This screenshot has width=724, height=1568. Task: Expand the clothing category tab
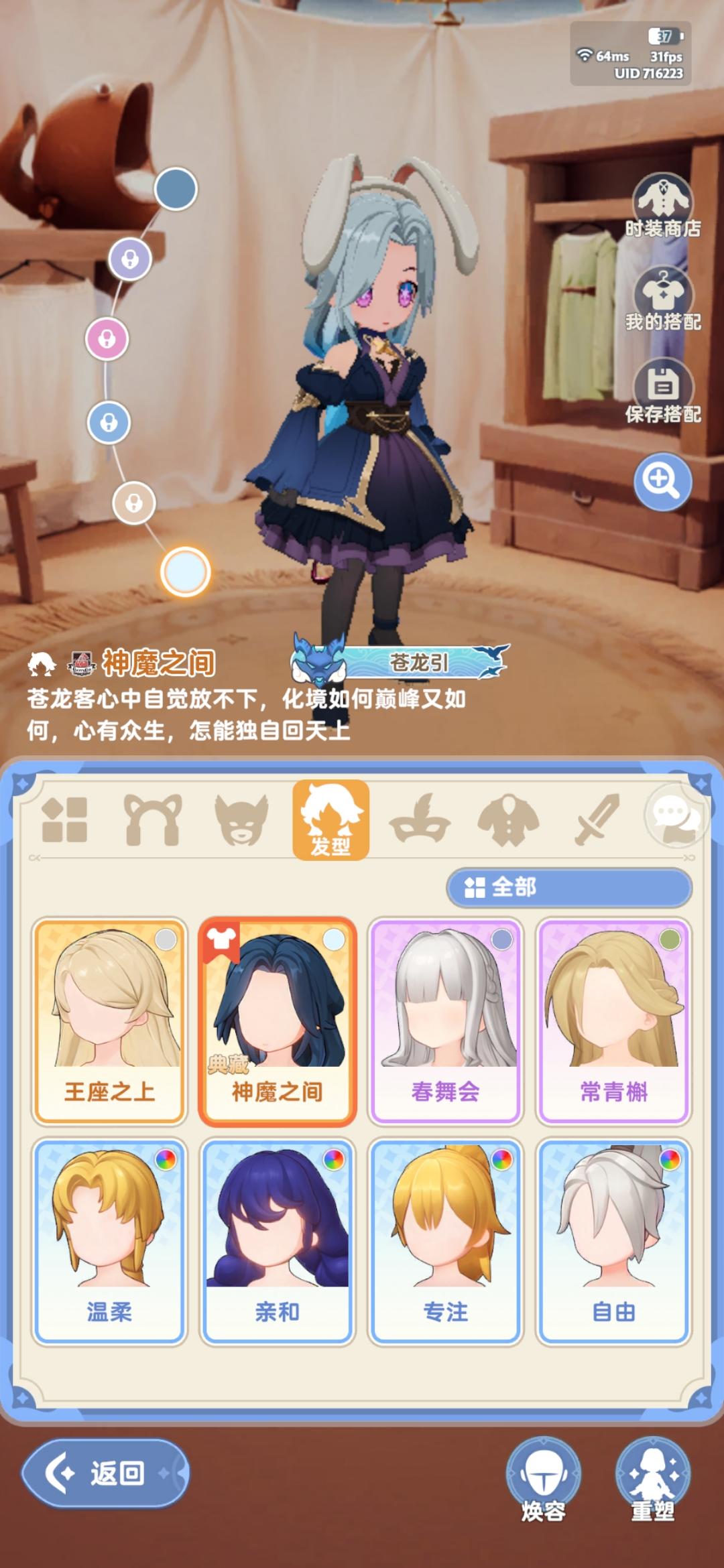[509, 818]
